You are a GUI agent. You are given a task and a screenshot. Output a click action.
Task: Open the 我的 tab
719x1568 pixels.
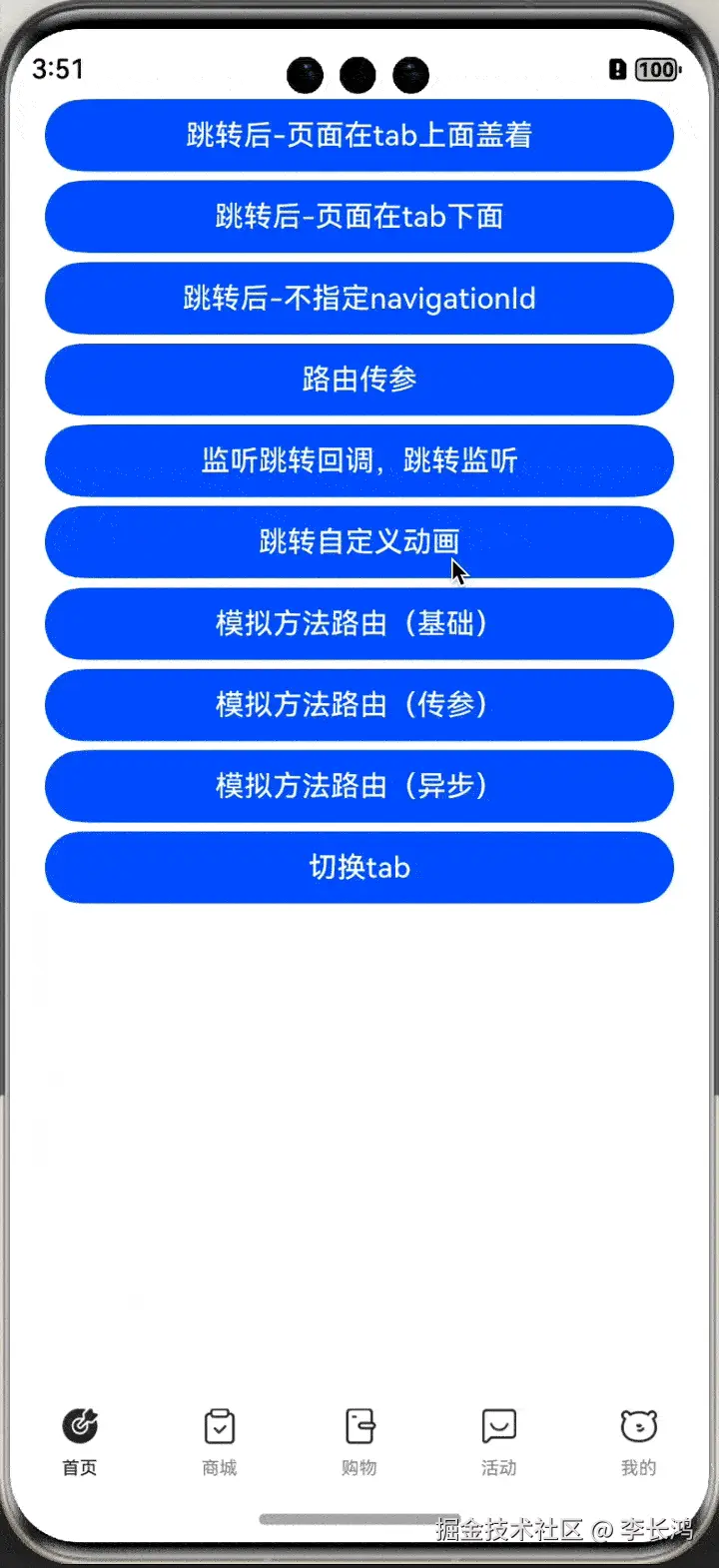tap(639, 1441)
